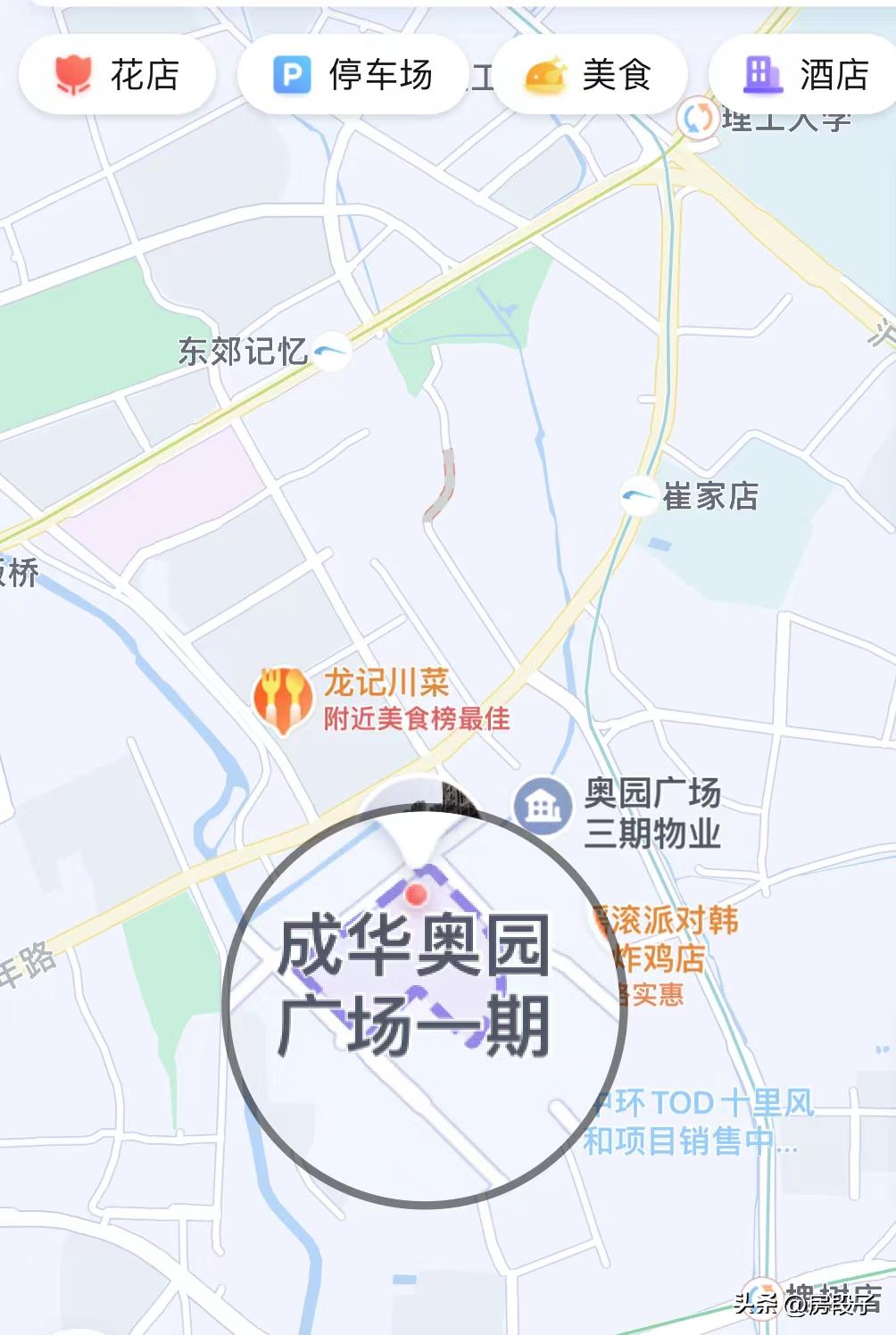This screenshot has width=896, height=1335.
Task: Click the food (美食) chicken icon
Action: 546,76
